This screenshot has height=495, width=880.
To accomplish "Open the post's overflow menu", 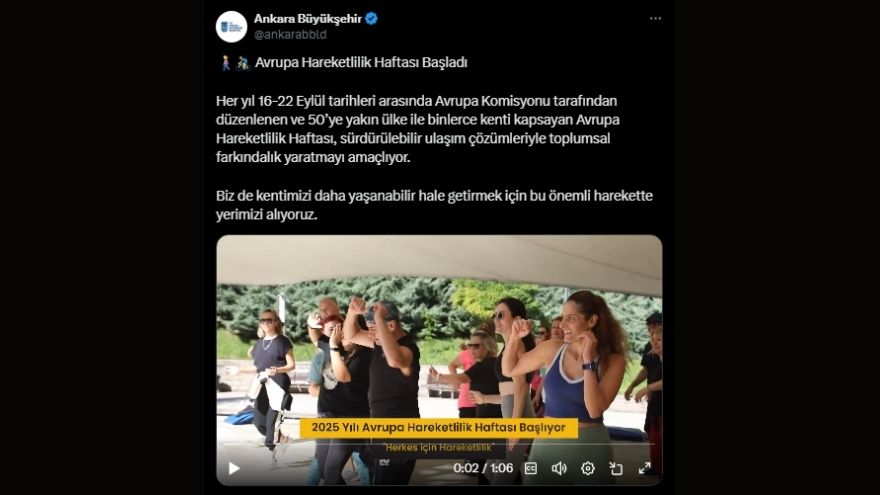I will pos(655,19).
